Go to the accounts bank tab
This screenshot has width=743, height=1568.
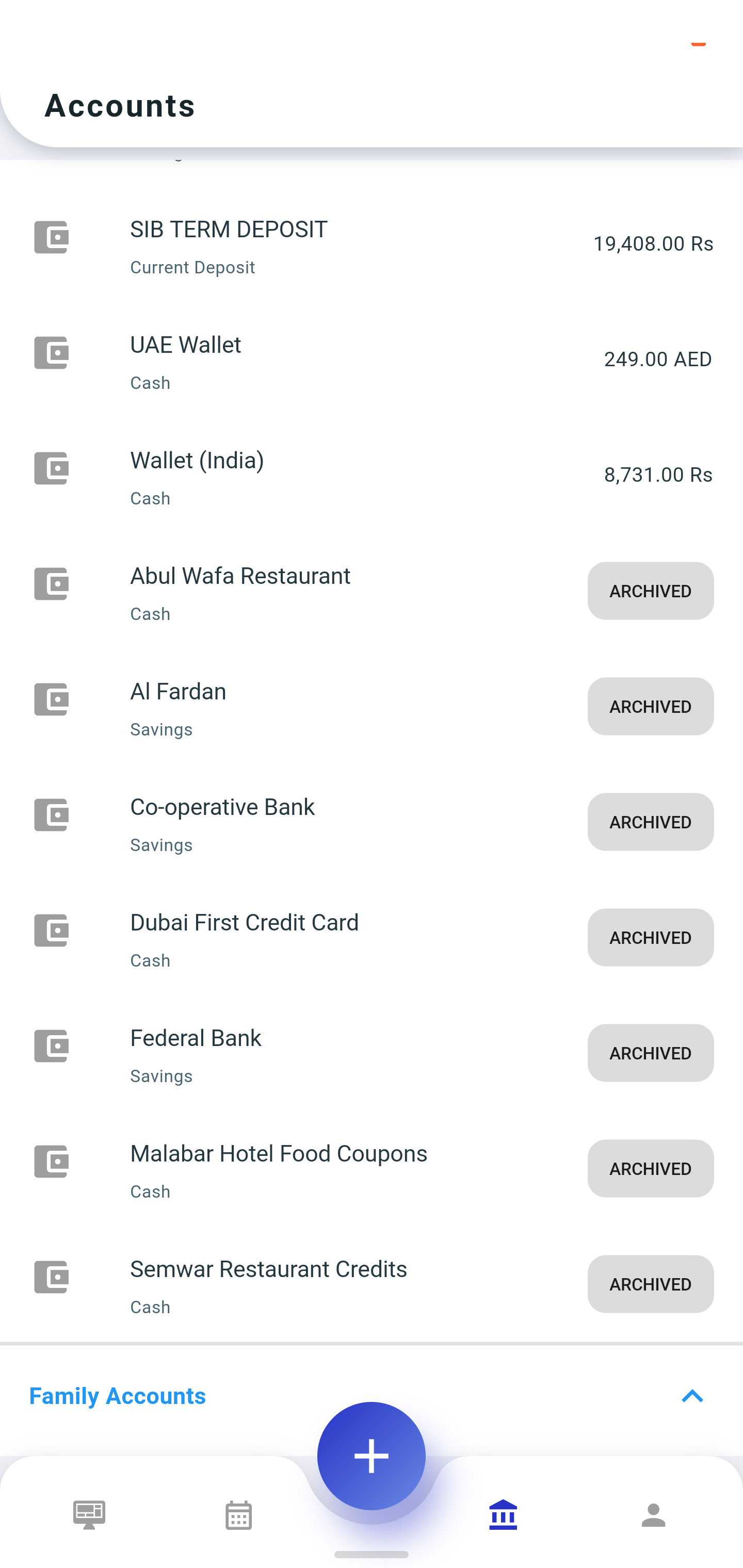pos(503,1514)
